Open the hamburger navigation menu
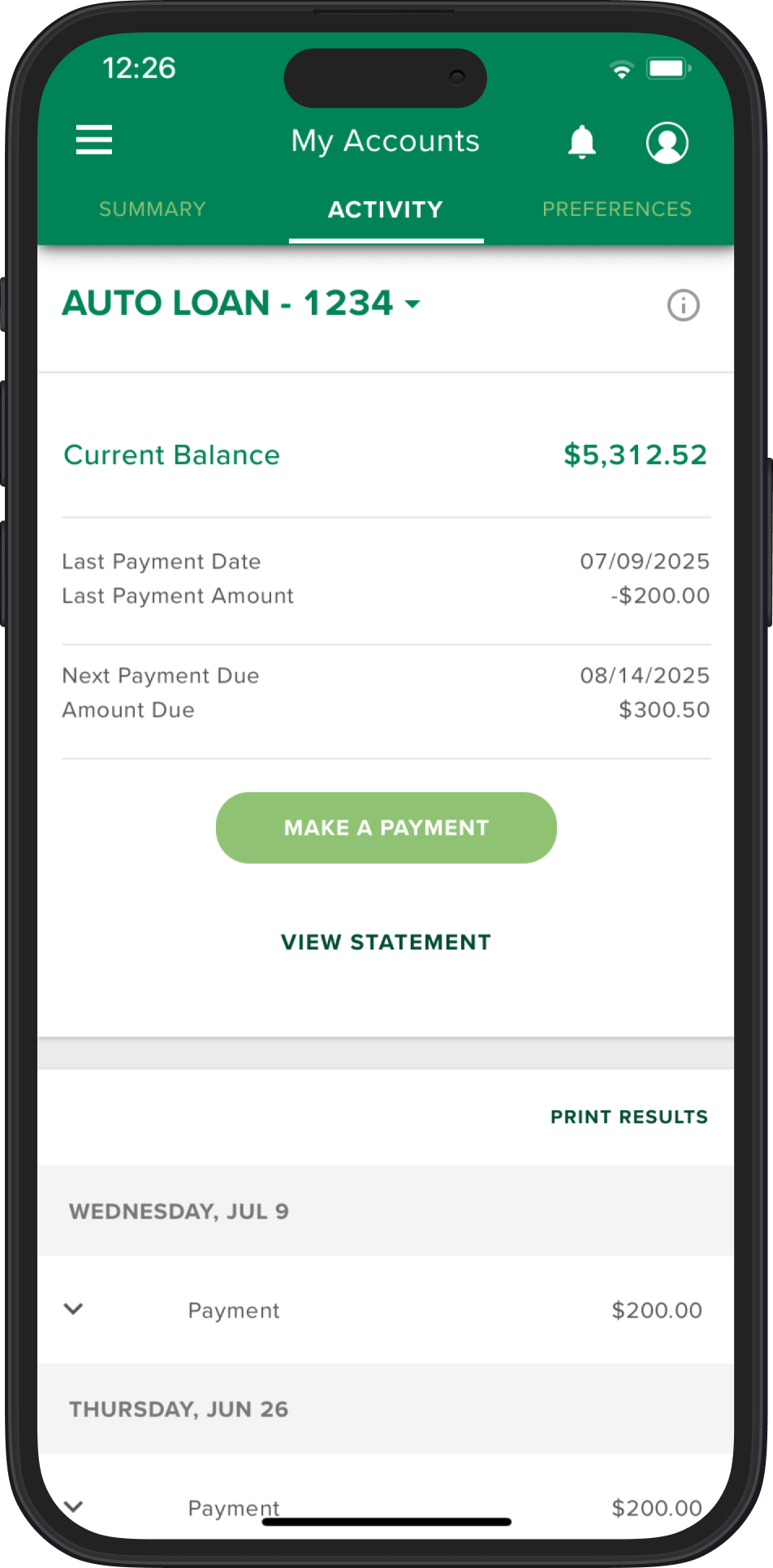Screen dimensions: 773x1568 pos(93,140)
